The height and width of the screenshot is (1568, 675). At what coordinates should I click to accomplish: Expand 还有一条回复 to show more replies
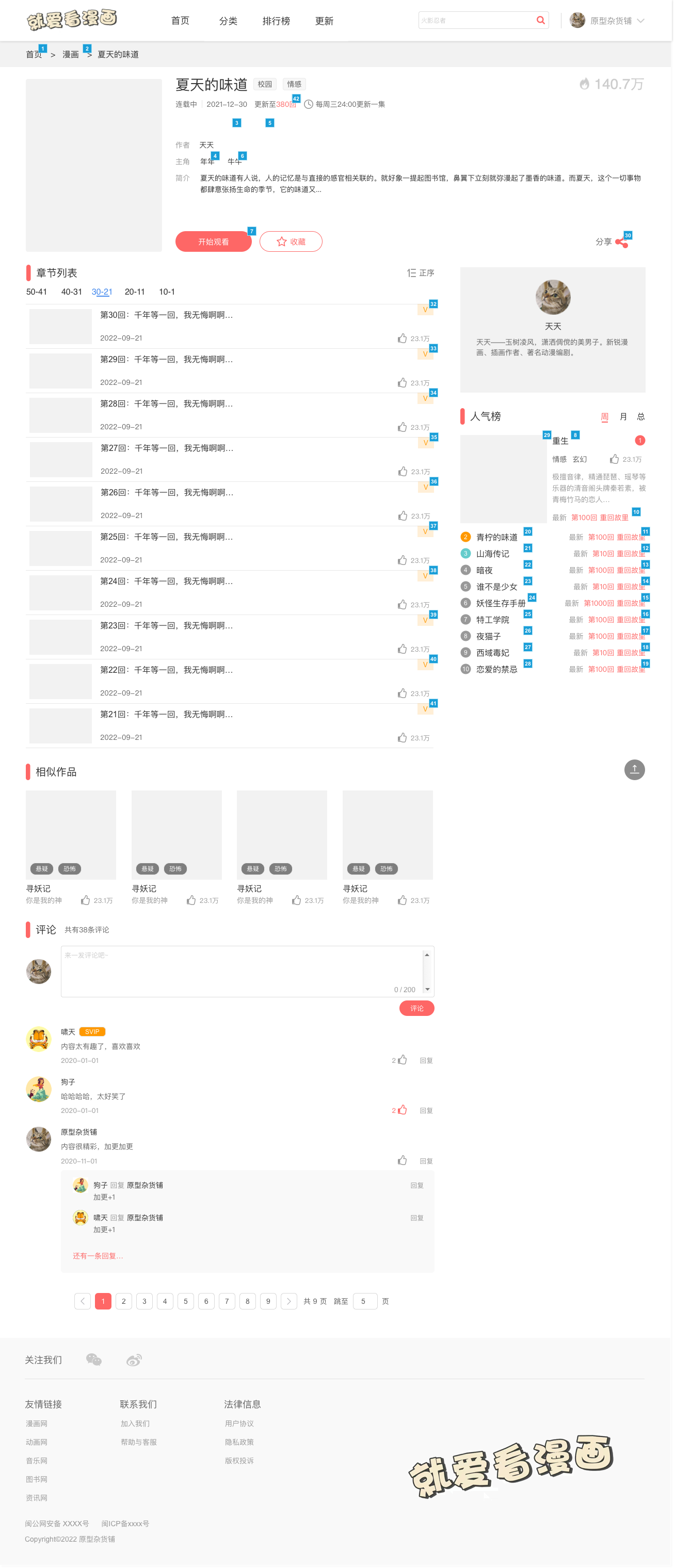click(x=98, y=1255)
